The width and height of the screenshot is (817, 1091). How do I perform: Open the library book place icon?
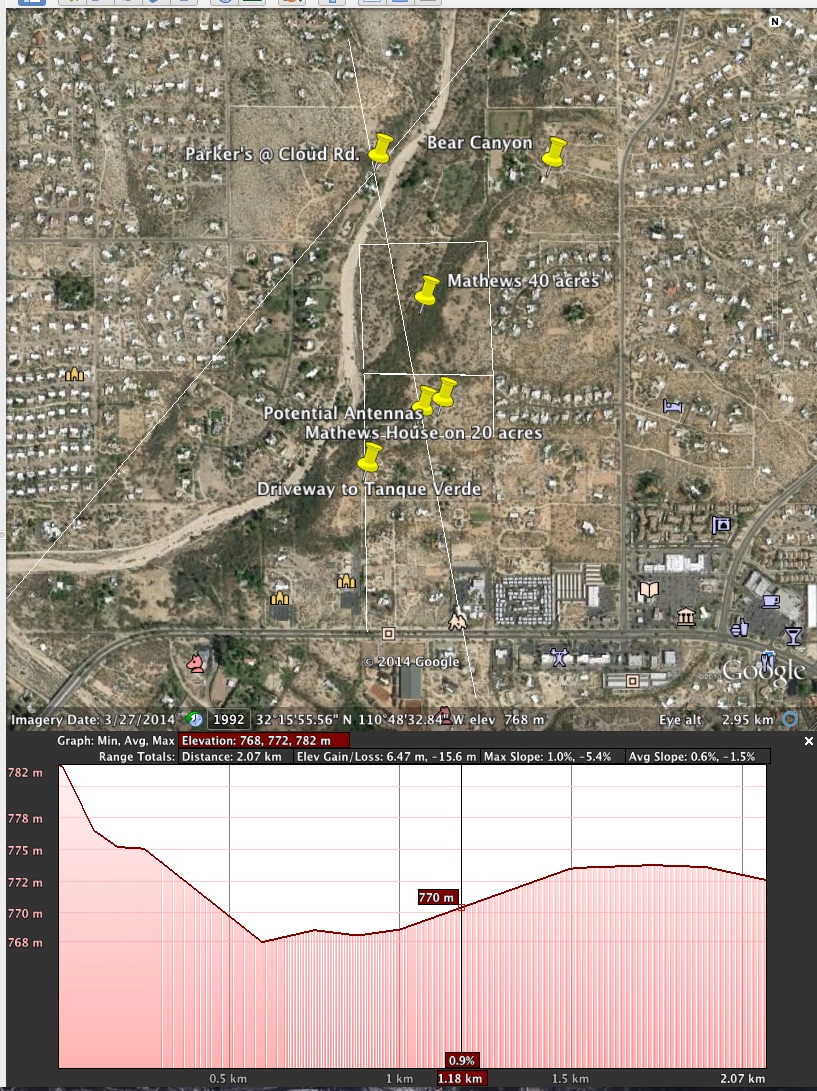click(649, 590)
